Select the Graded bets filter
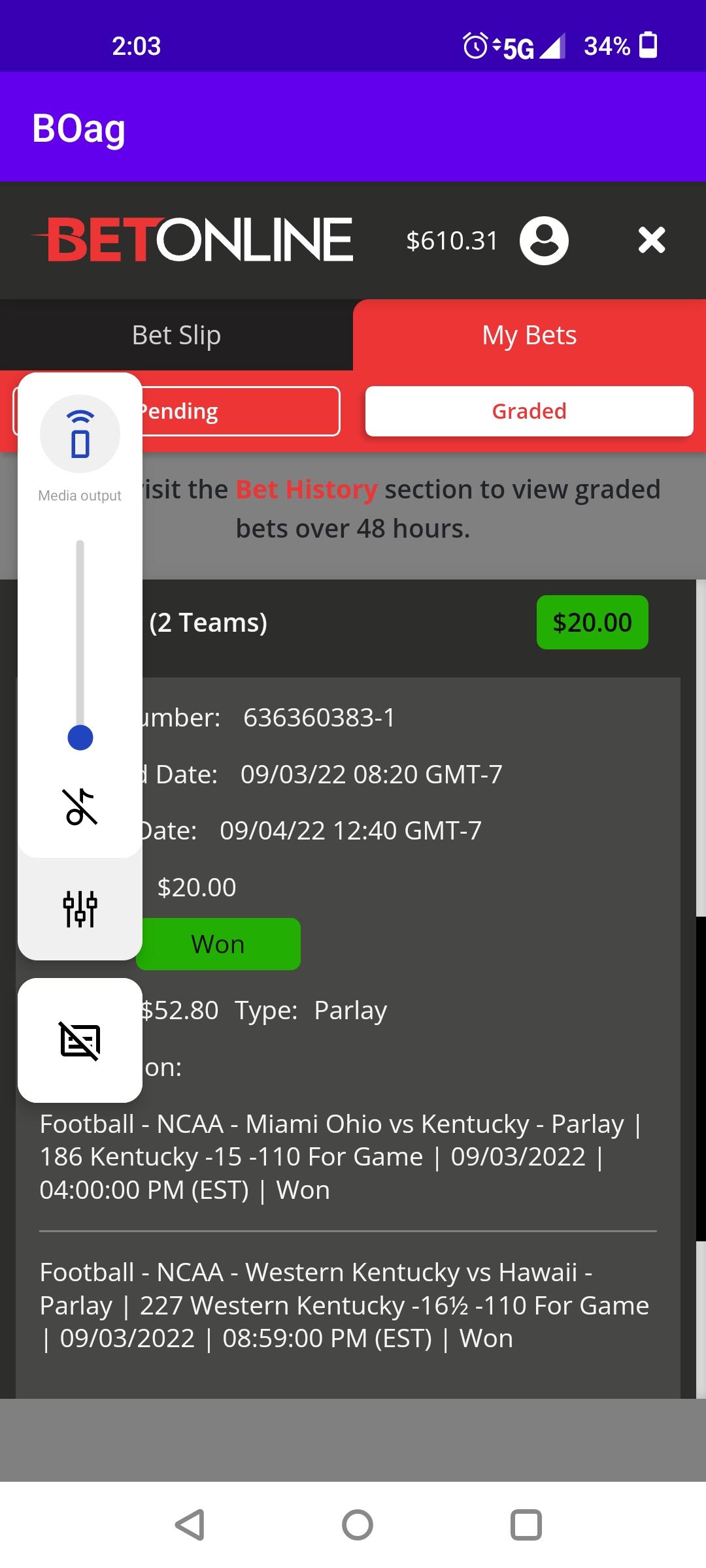This screenshot has height=1568, width=706. pyautogui.click(x=529, y=411)
